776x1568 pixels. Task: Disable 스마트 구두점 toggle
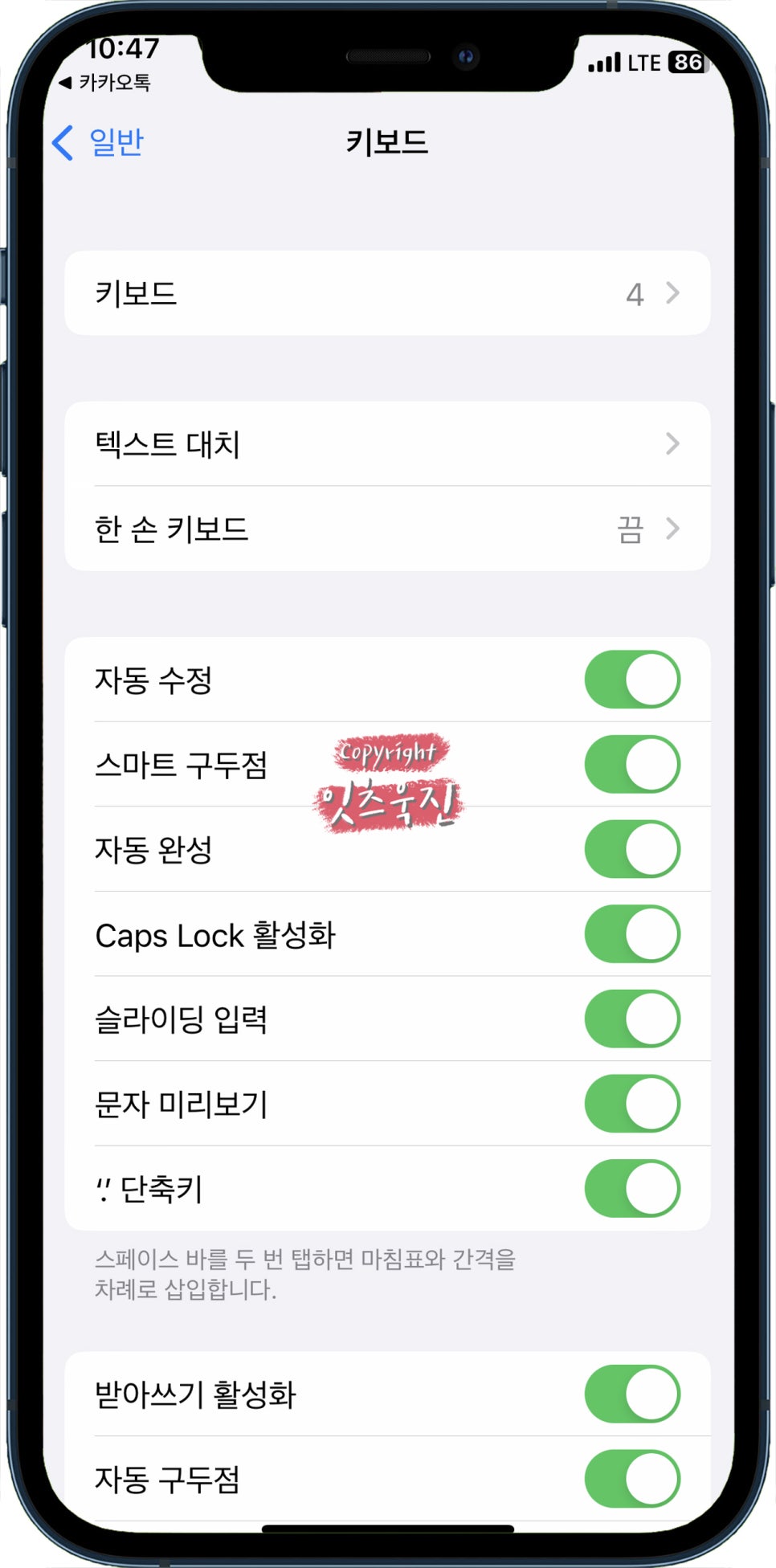[x=632, y=764]
